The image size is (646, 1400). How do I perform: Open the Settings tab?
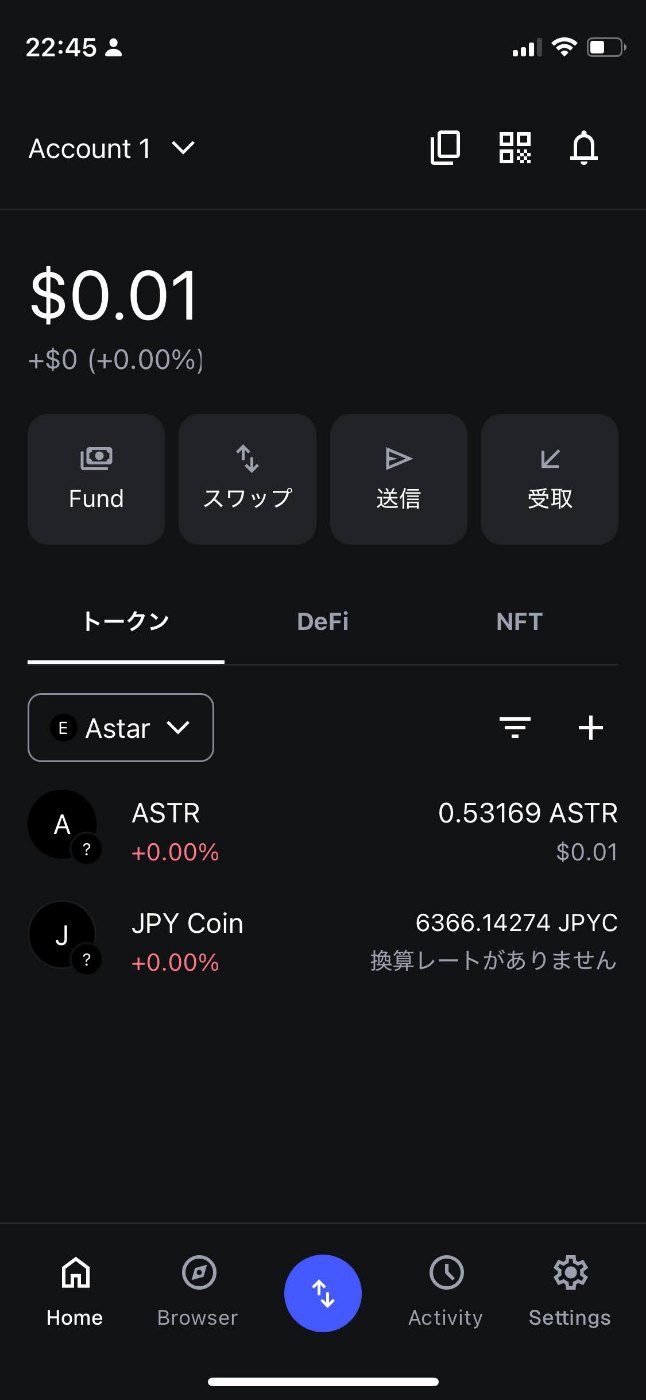click(569, 1290)
